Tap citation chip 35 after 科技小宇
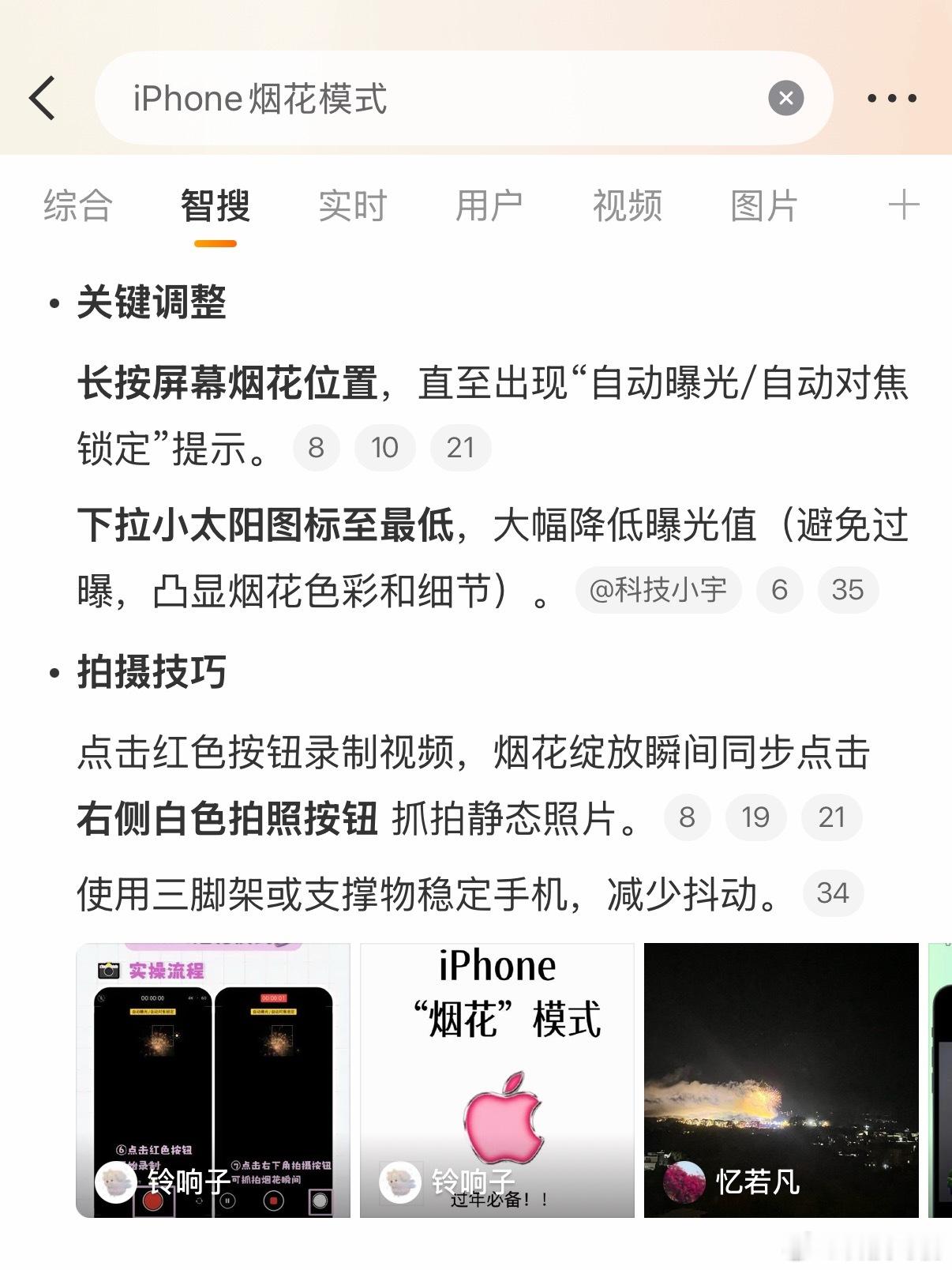The height and width of the screenshot is (1270, 952). (847, 589)
